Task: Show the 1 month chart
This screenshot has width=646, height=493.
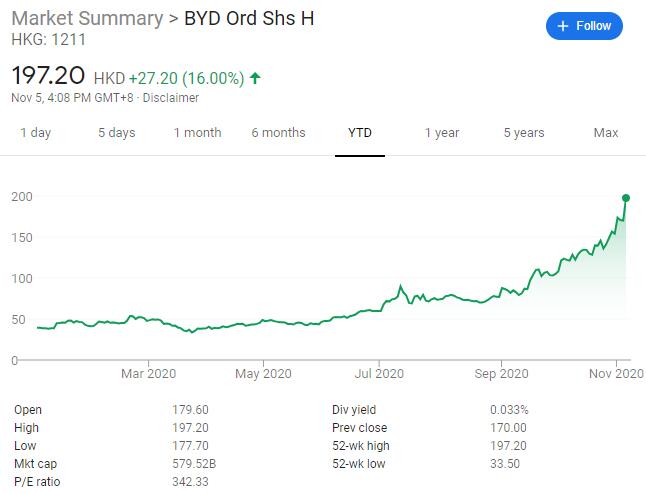Action: 197,133
